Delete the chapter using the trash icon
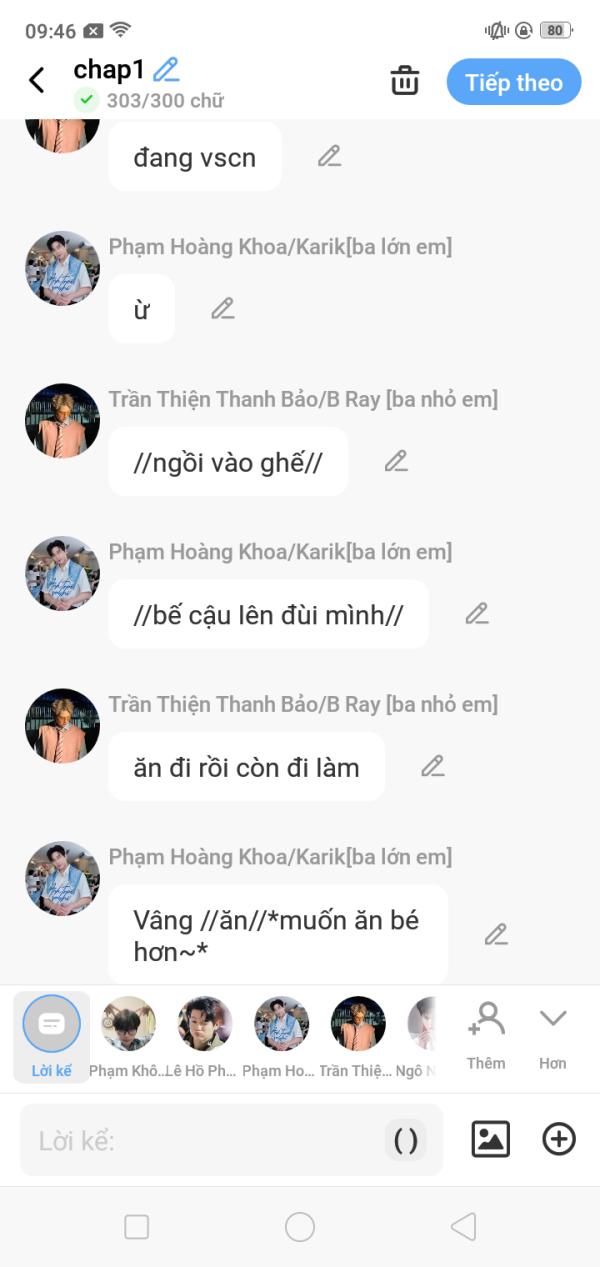This screenshot has width=600, height=1267. pos(405,81)
